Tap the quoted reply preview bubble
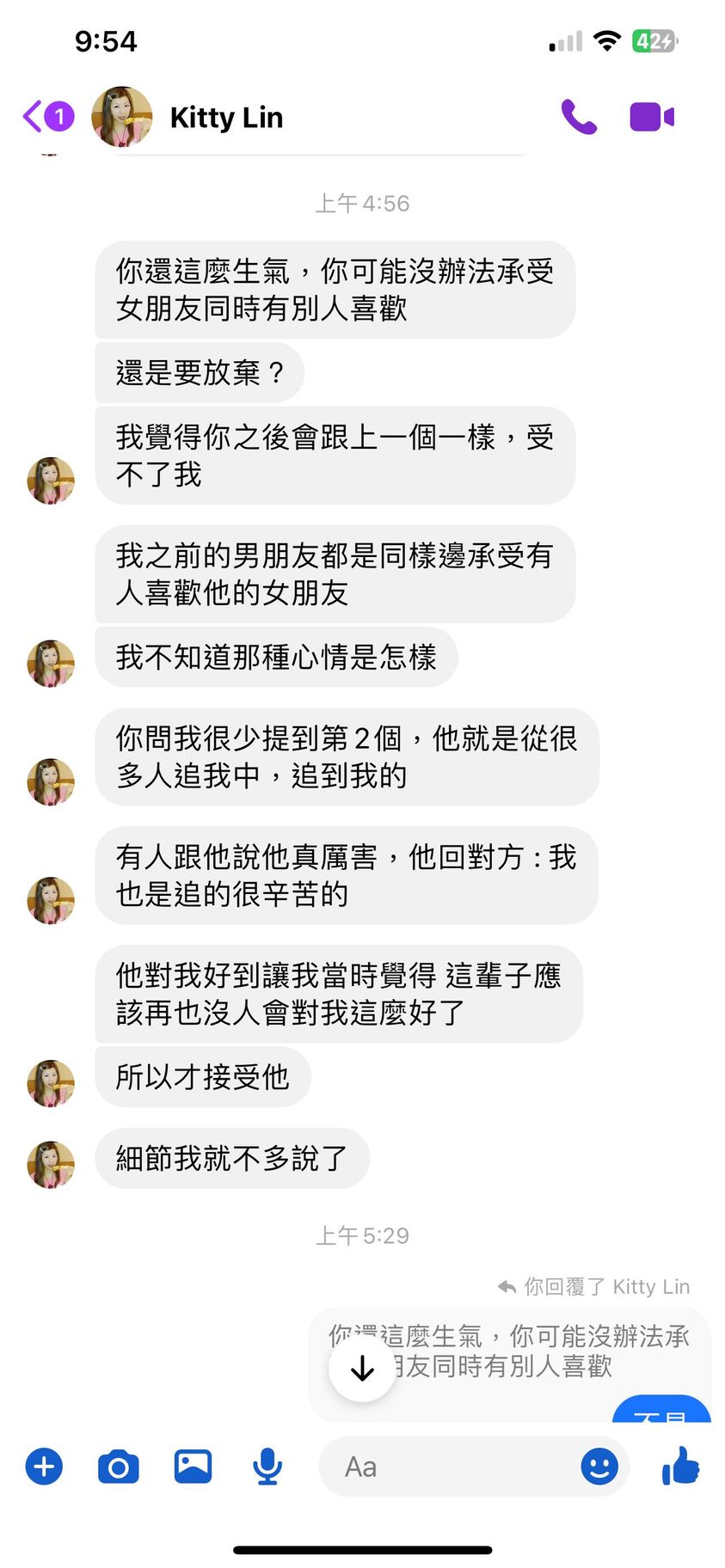This screenshot has width=725, height=1568. point(533,1351)
